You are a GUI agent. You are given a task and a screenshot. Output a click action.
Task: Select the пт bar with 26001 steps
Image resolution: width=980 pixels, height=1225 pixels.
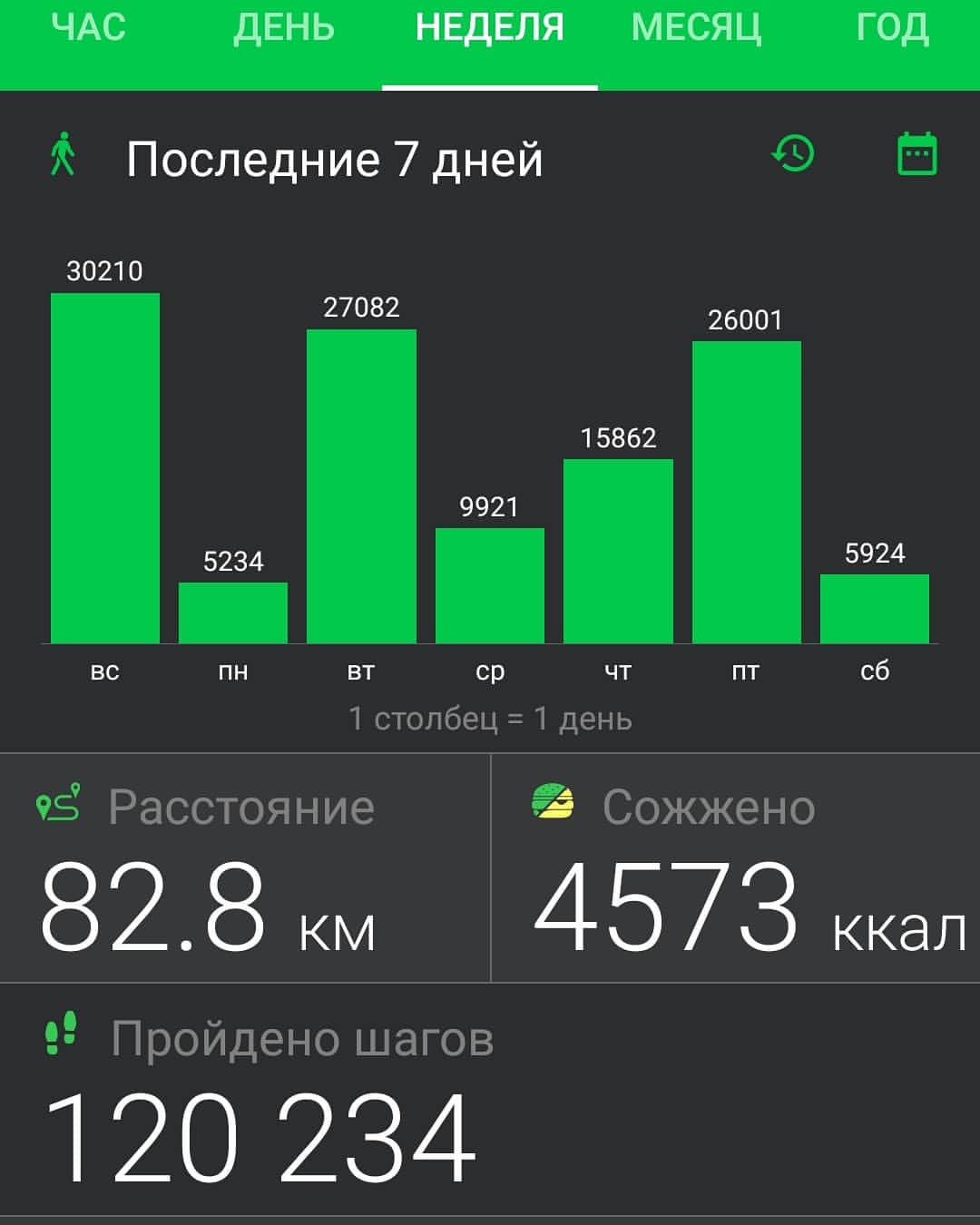point(746,492)
